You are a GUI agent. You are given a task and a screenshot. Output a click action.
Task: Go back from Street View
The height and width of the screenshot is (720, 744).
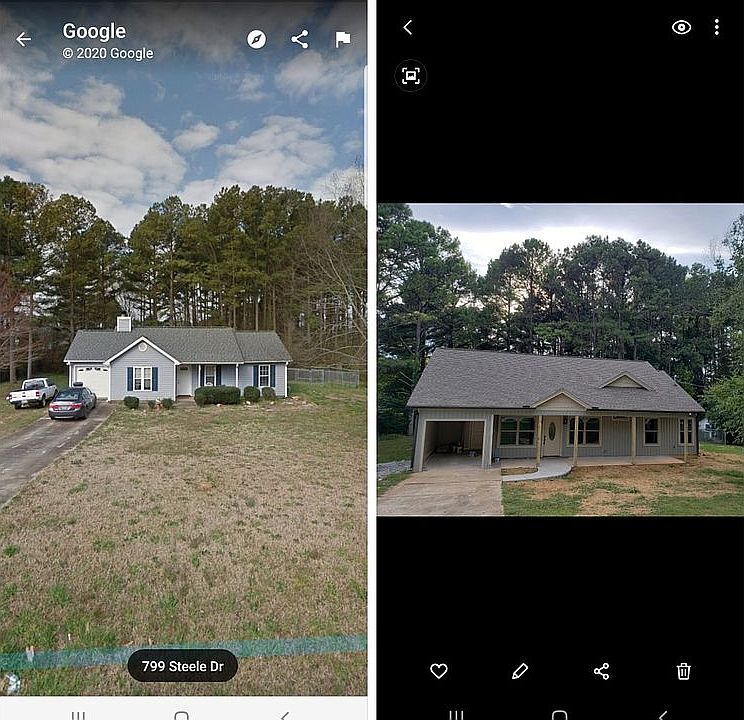[24, 39]
